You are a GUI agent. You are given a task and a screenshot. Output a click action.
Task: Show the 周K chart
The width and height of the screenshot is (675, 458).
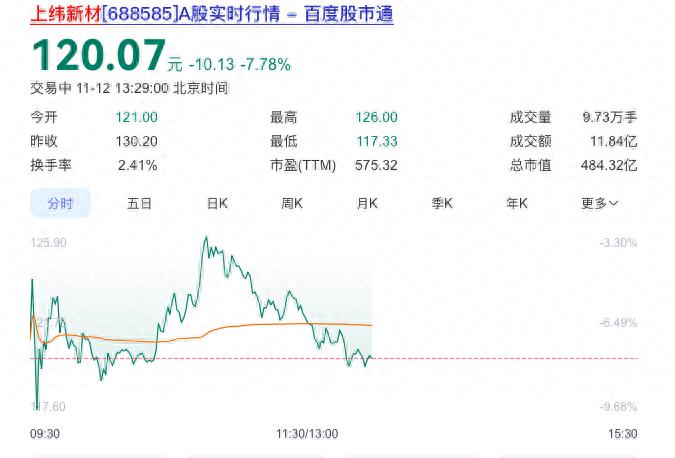292,203
